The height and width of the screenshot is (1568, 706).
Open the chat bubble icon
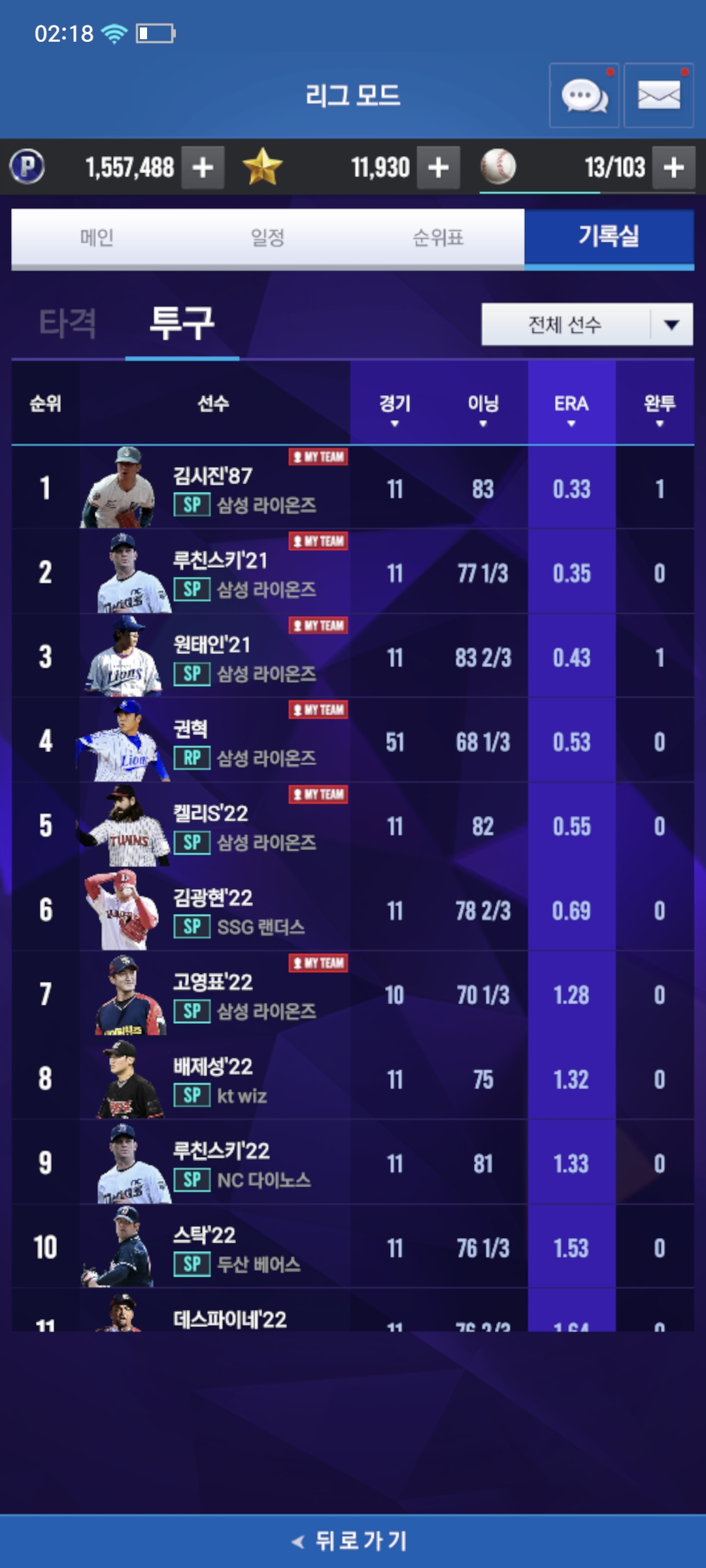pyautogui.click(x=584, y=96)
